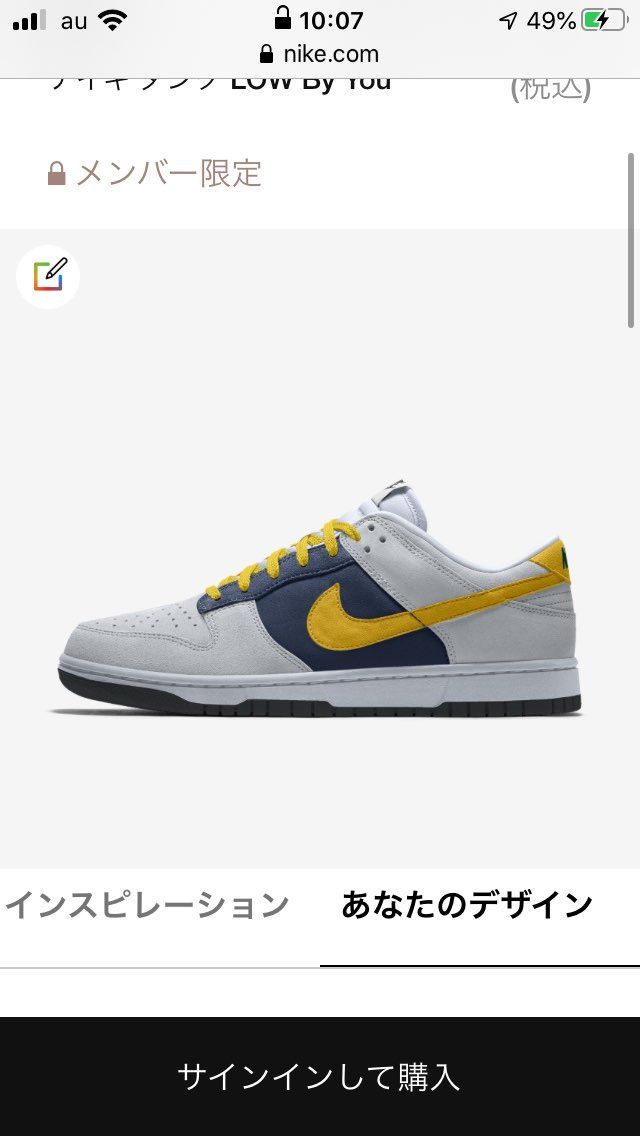Select the あなたのデザイン tab
The width and height of the screenshot is (640, 1136).
pos(467,906)
